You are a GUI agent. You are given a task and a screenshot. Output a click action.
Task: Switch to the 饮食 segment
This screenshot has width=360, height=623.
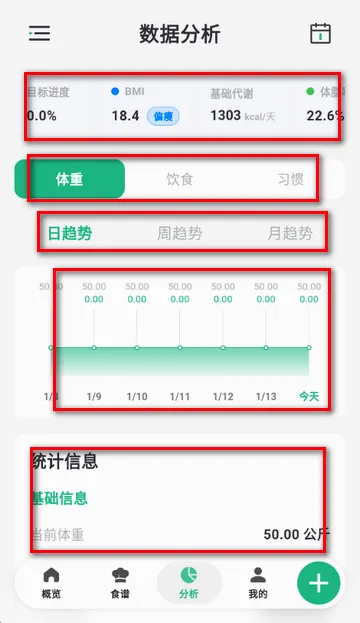180,179
